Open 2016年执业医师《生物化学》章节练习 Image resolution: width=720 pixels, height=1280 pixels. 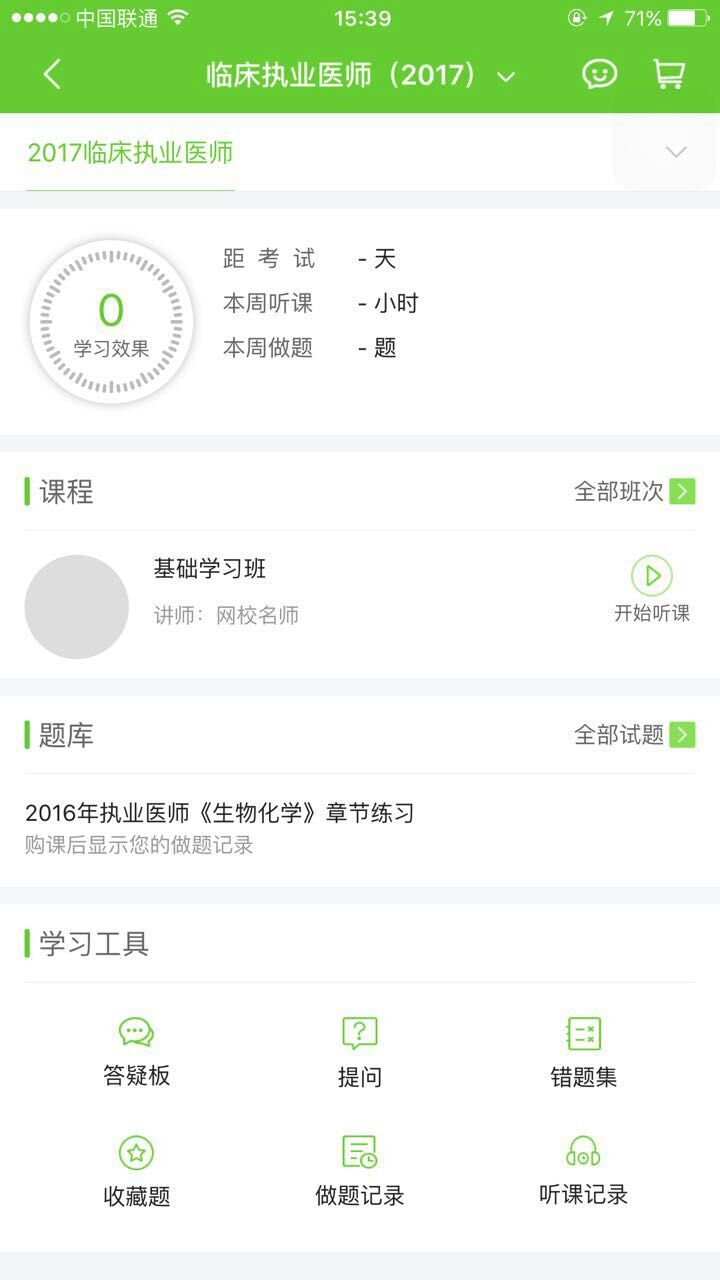click(220, 813)
